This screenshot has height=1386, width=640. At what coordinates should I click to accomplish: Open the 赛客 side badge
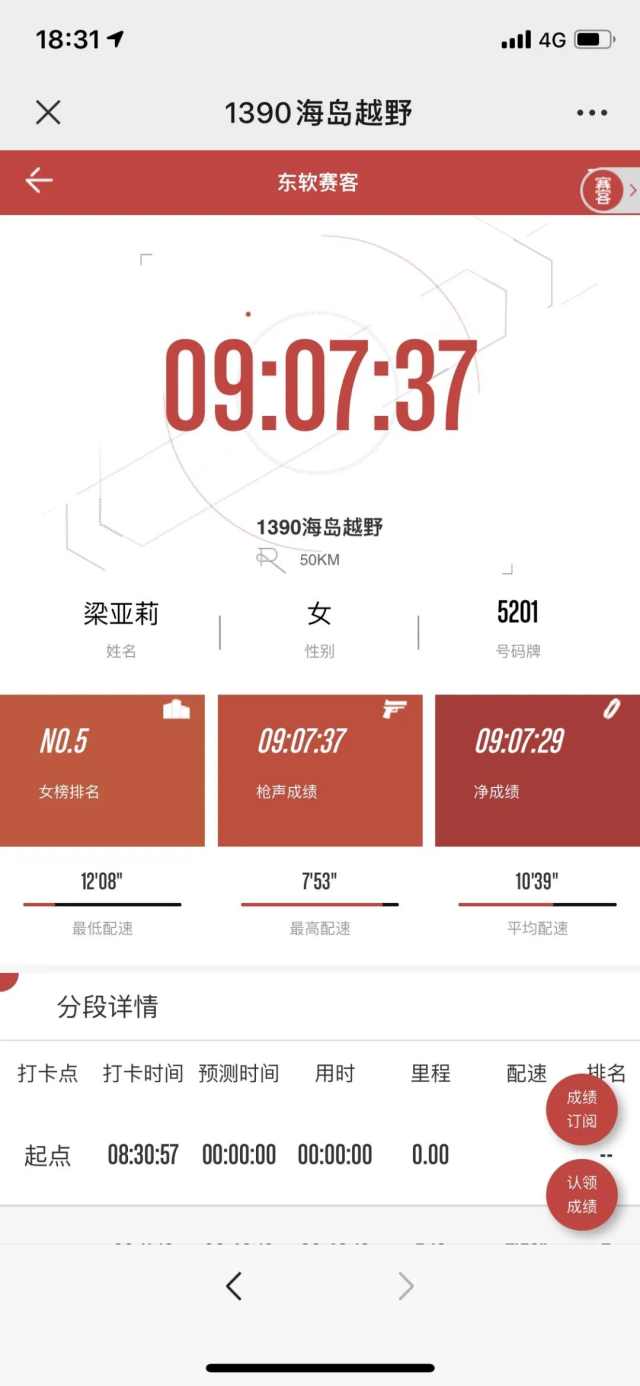point(605,189)
